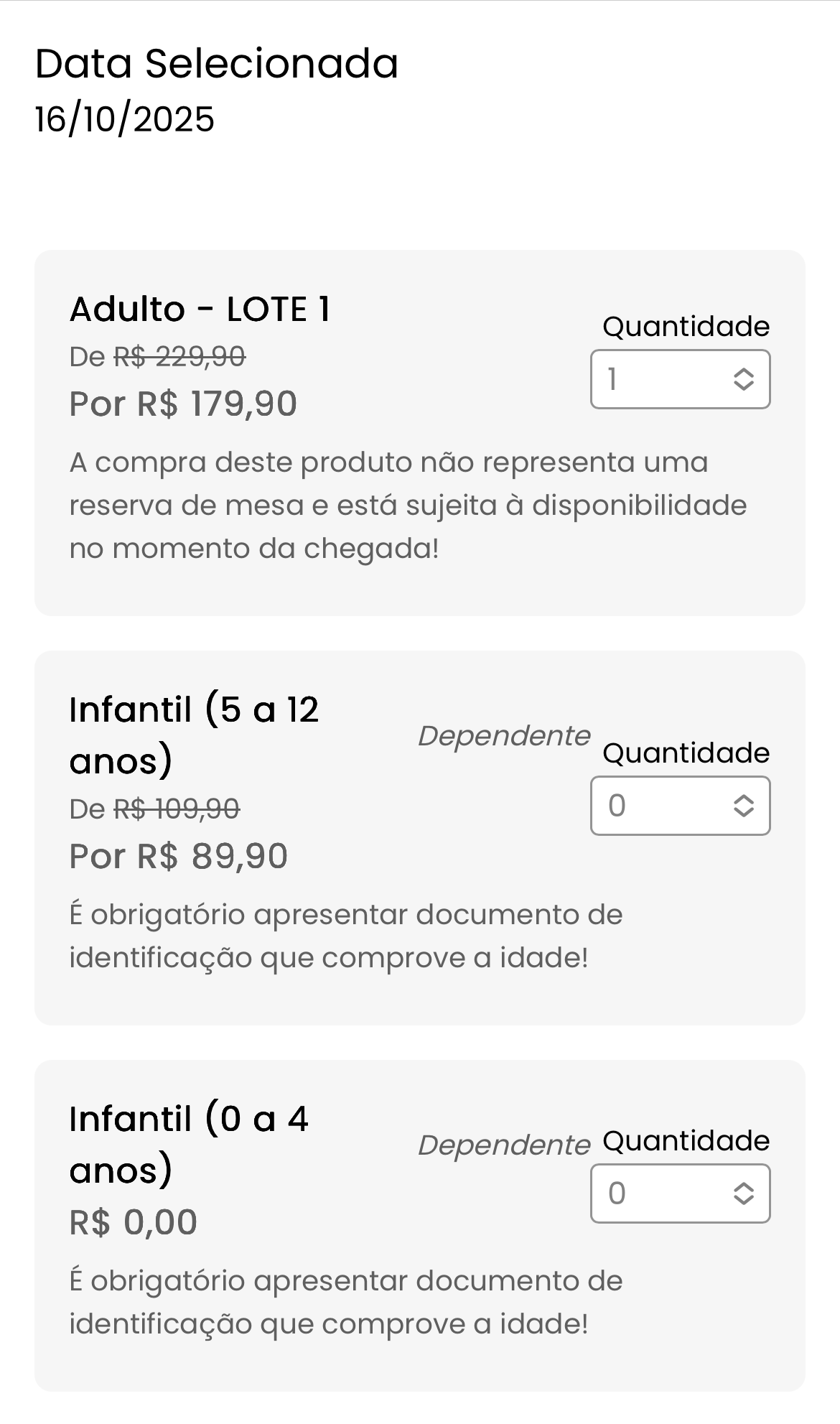Open the Adulto - LOTE 1 ticket card
Screen dimensions: 840x1424
pos(419,431)
